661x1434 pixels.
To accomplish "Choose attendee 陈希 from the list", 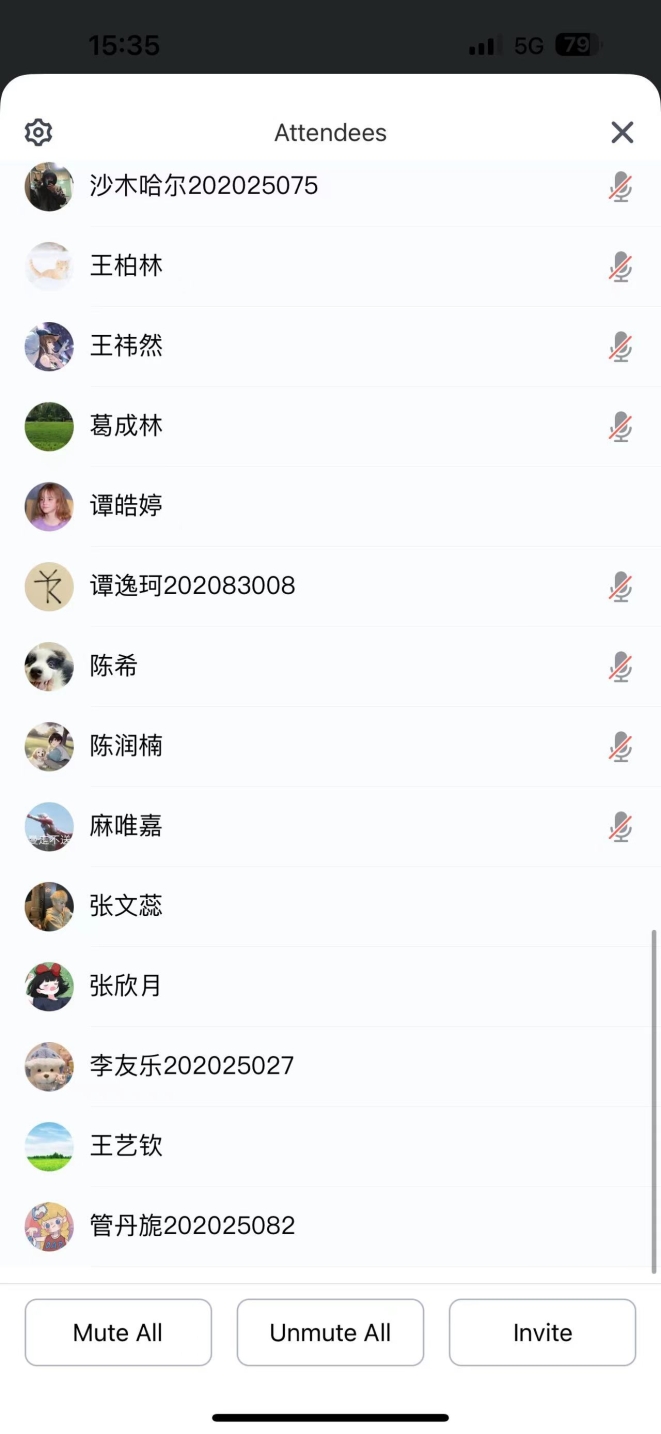I will [x=114, y=666].
